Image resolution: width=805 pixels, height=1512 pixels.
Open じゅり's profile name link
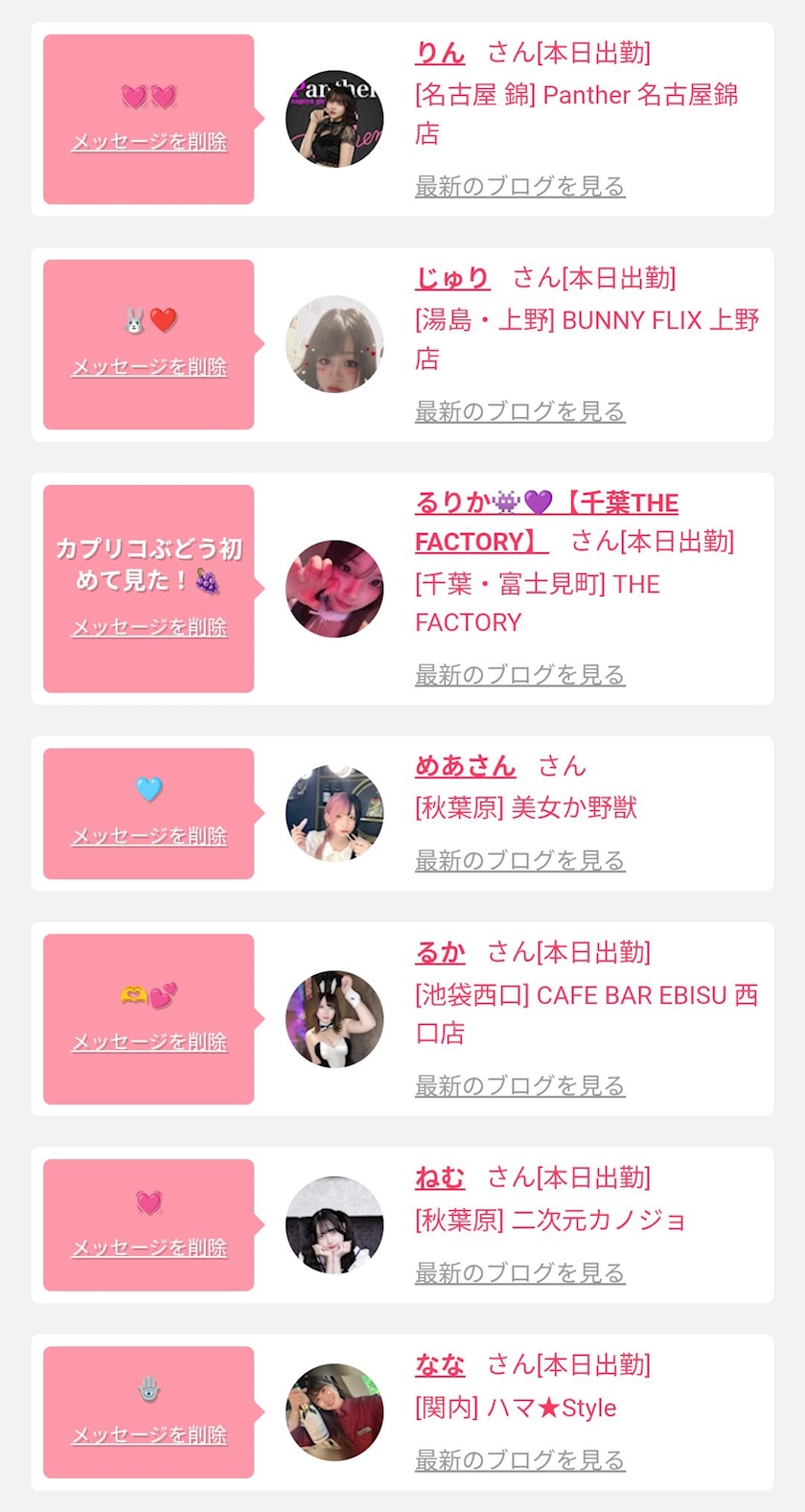click(x=452, y=278)
